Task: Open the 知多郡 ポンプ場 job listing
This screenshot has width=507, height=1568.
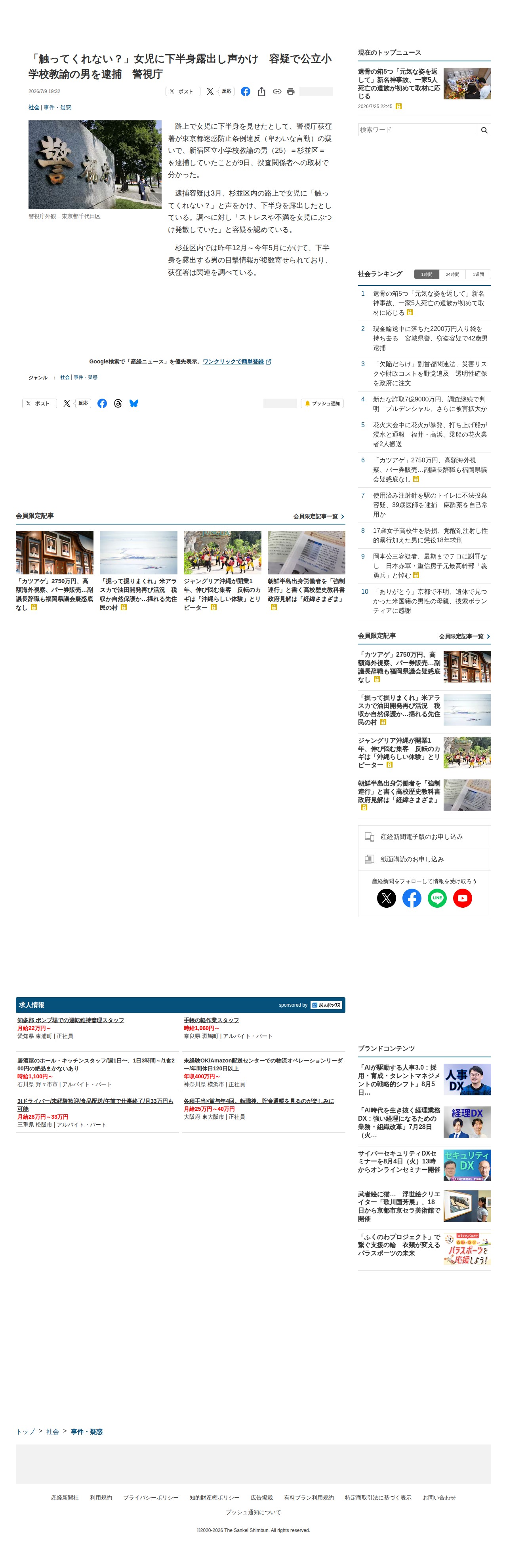Action: 71,1020
